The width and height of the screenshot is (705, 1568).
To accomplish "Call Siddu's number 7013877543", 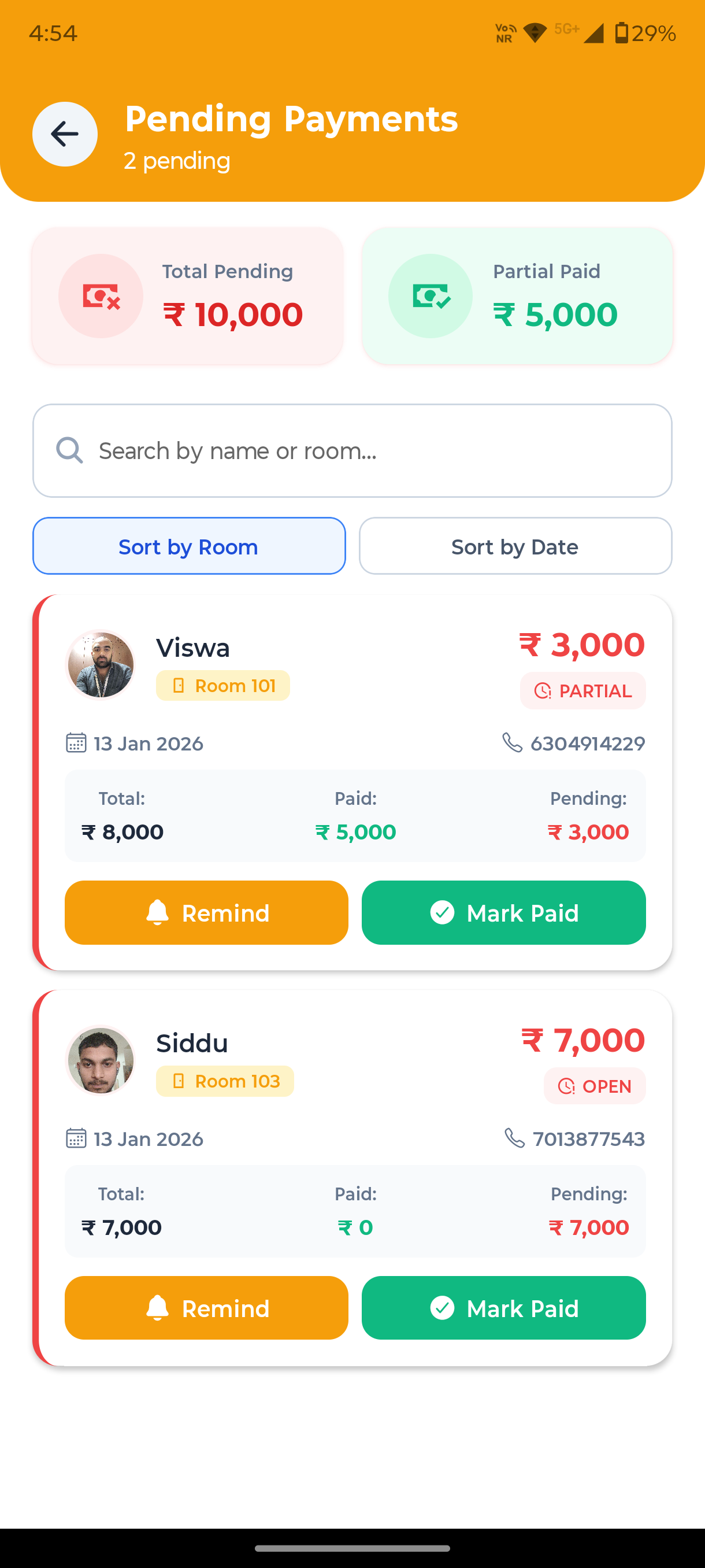I will coord(575,1138).
